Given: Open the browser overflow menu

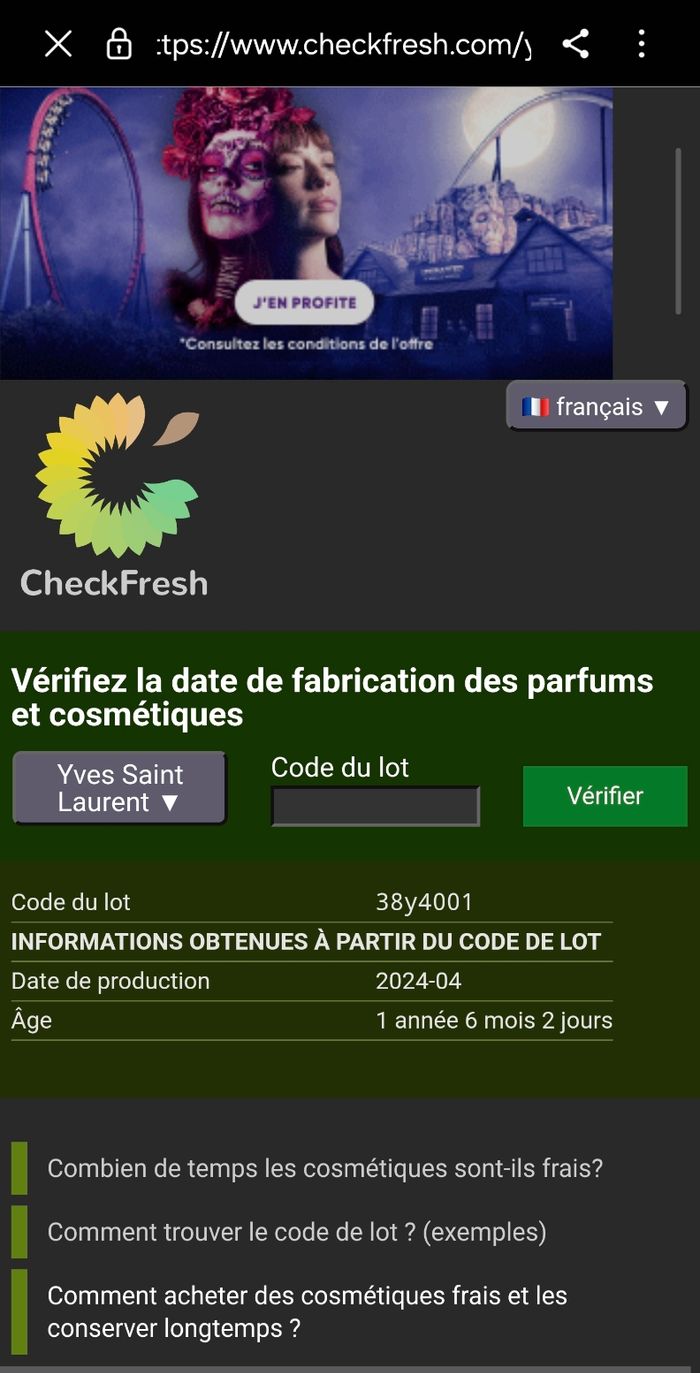Looking at the screenshot, I should [641, 44].
